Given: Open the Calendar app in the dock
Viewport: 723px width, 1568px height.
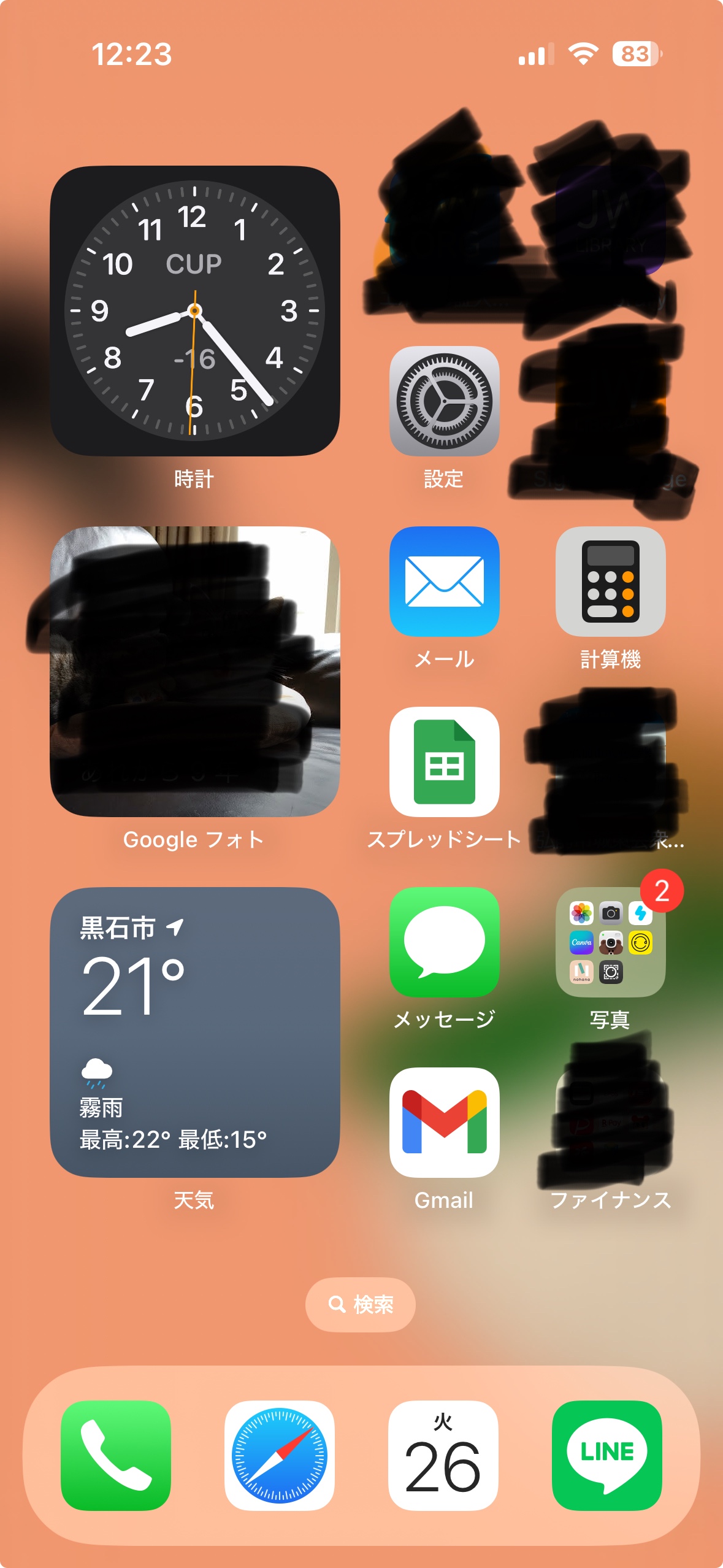Looking at the screenshot, I should [443, 1455].
